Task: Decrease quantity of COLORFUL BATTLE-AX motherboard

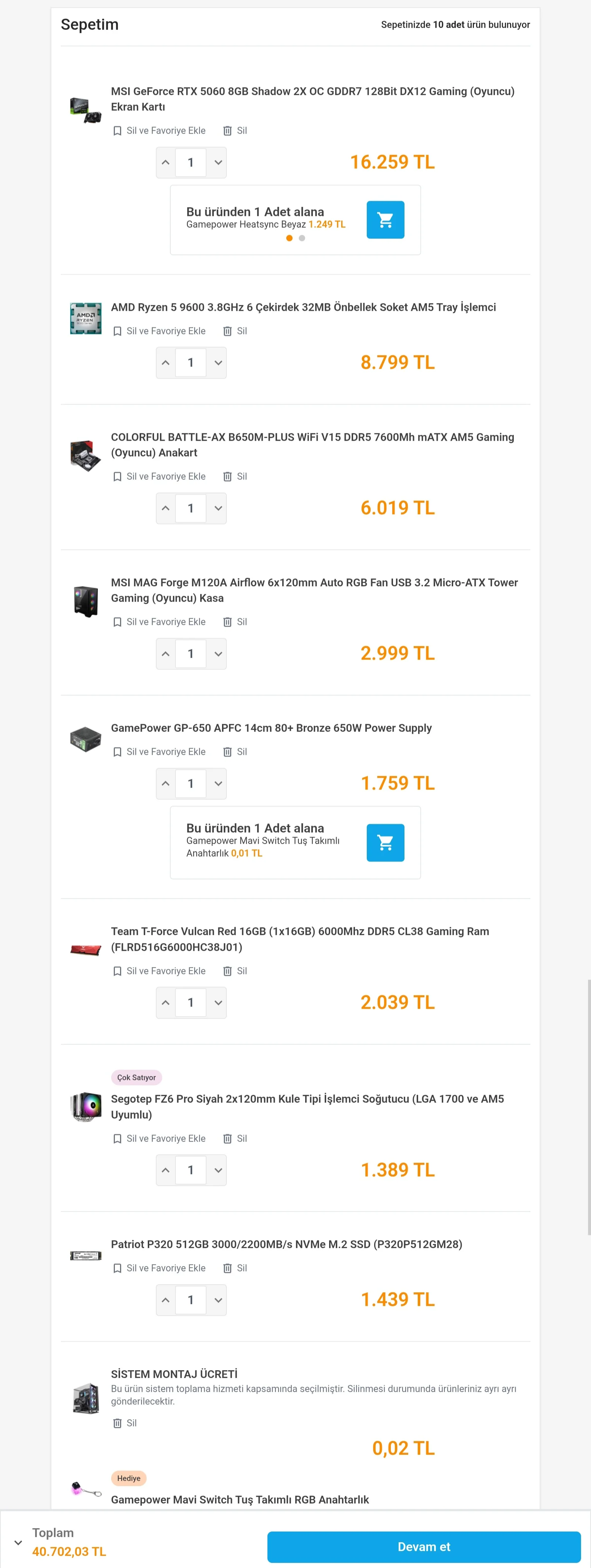Action: (218, 508)
